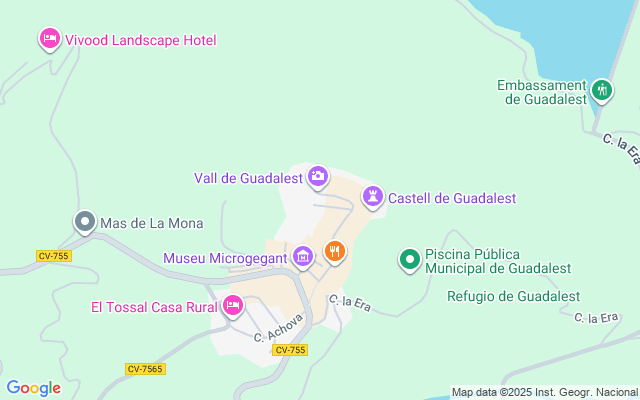Open the El Tossal Casa Rural lodging marker
Screen dimensions: 640x400
(233, 305)
